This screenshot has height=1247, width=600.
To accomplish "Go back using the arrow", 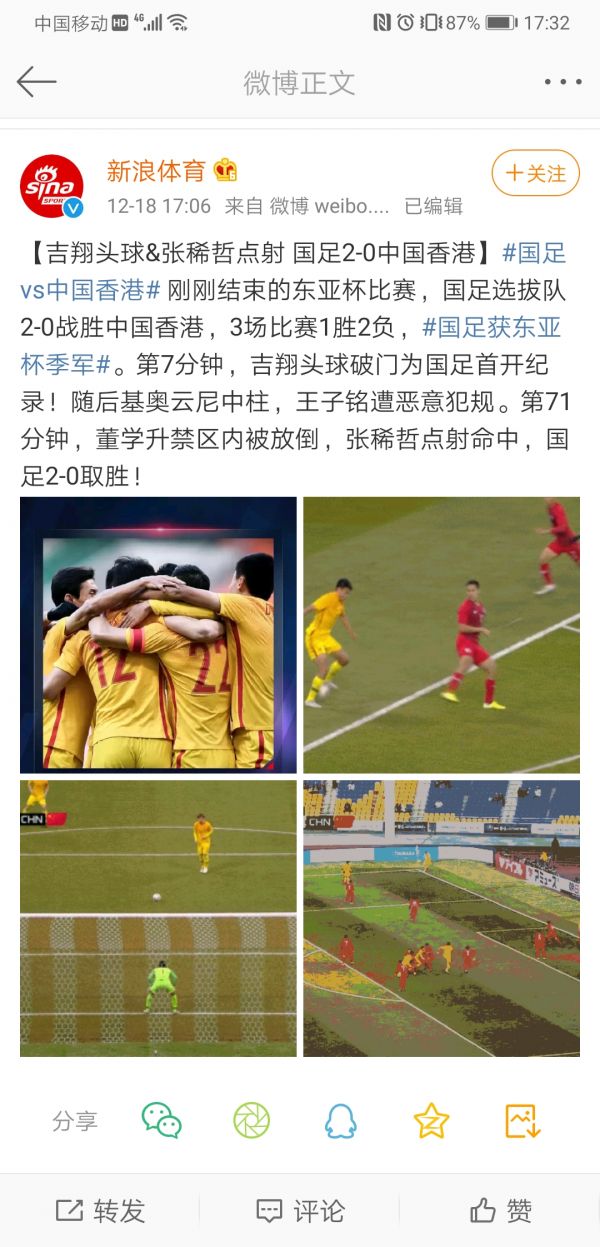I will coord(36,82).
